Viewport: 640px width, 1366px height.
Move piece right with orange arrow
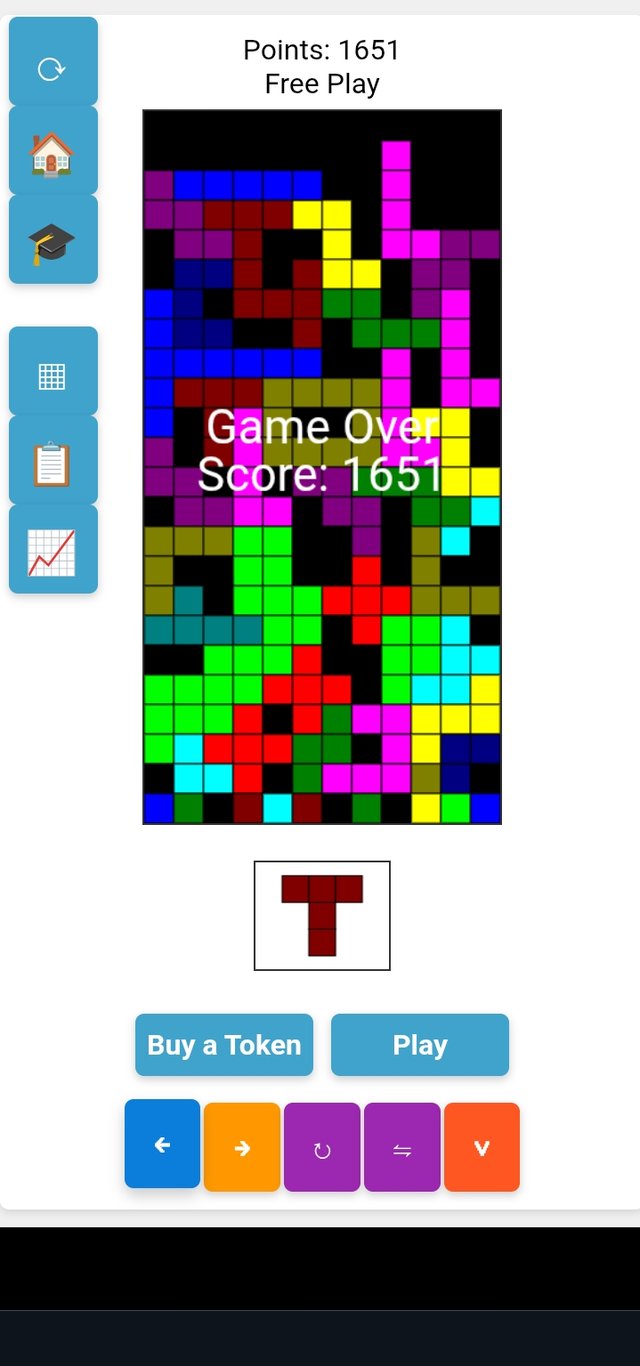click(x=242, y=1147)
